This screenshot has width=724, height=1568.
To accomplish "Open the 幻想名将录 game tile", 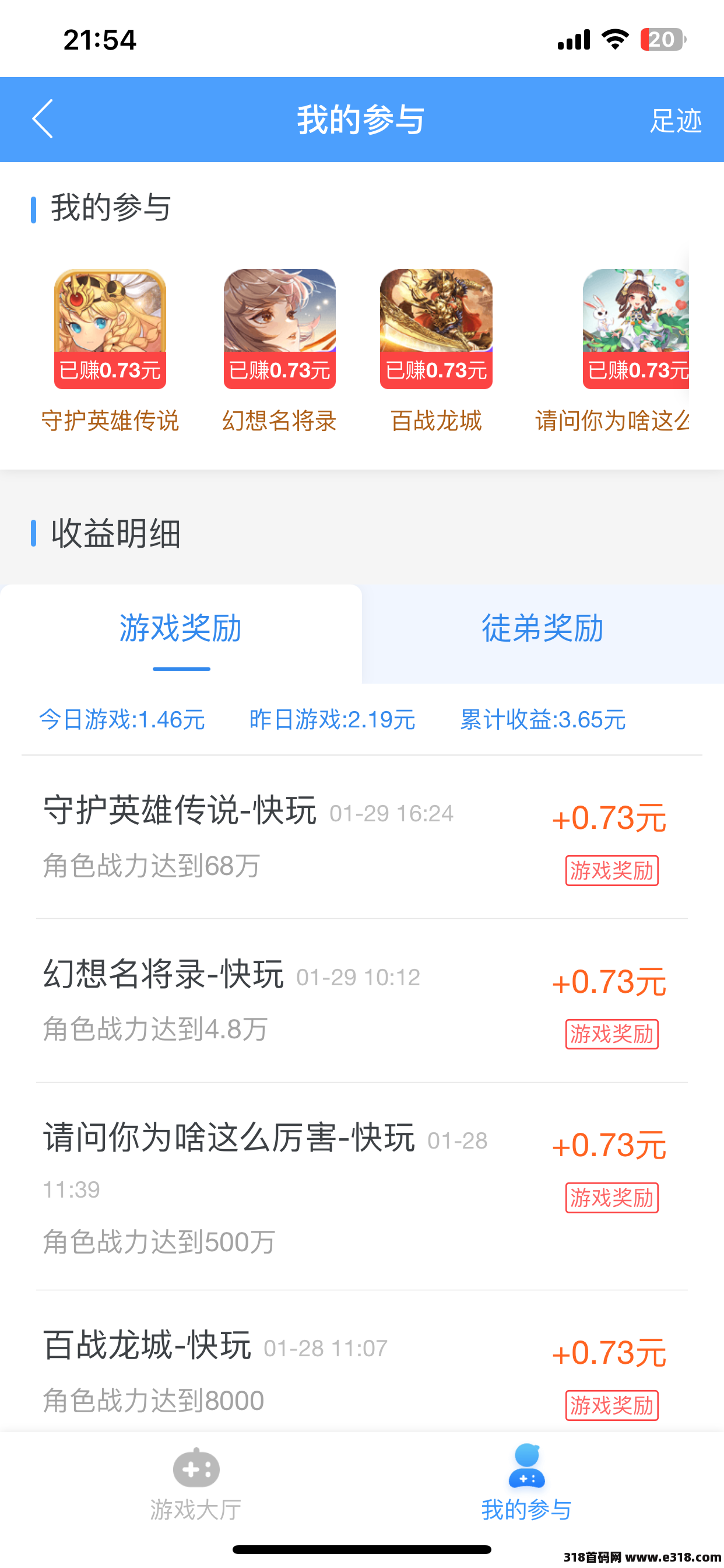I will pyautogui.click(x=279, y=328).
